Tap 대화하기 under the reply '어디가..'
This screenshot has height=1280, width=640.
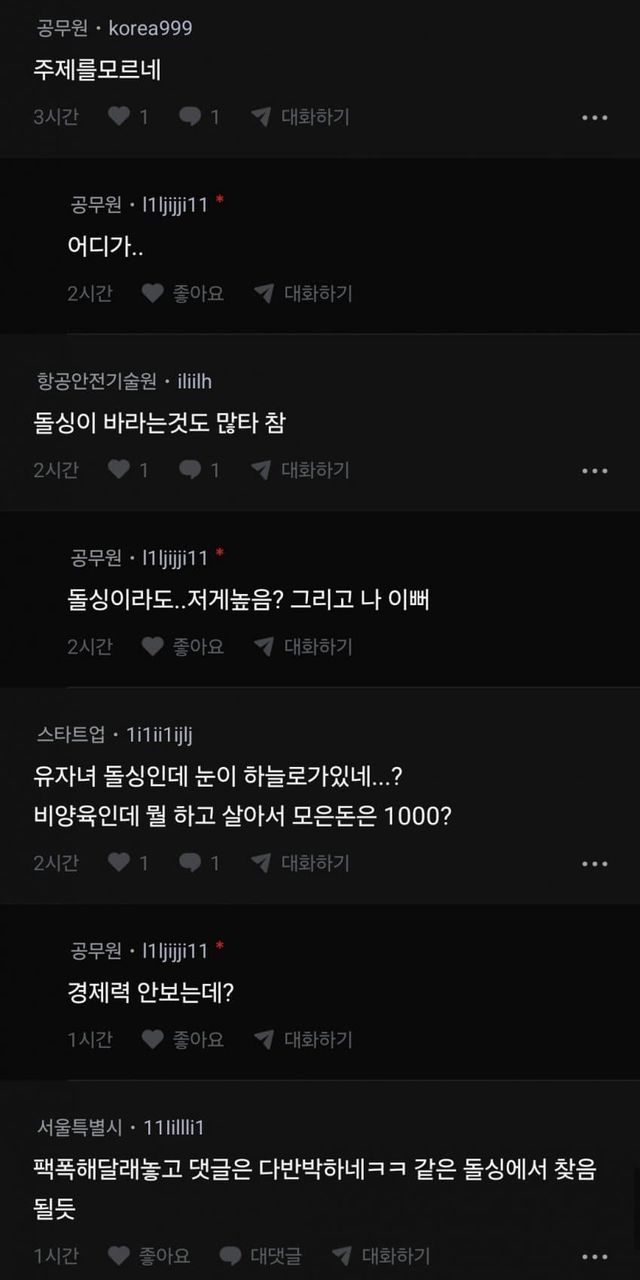303,293
